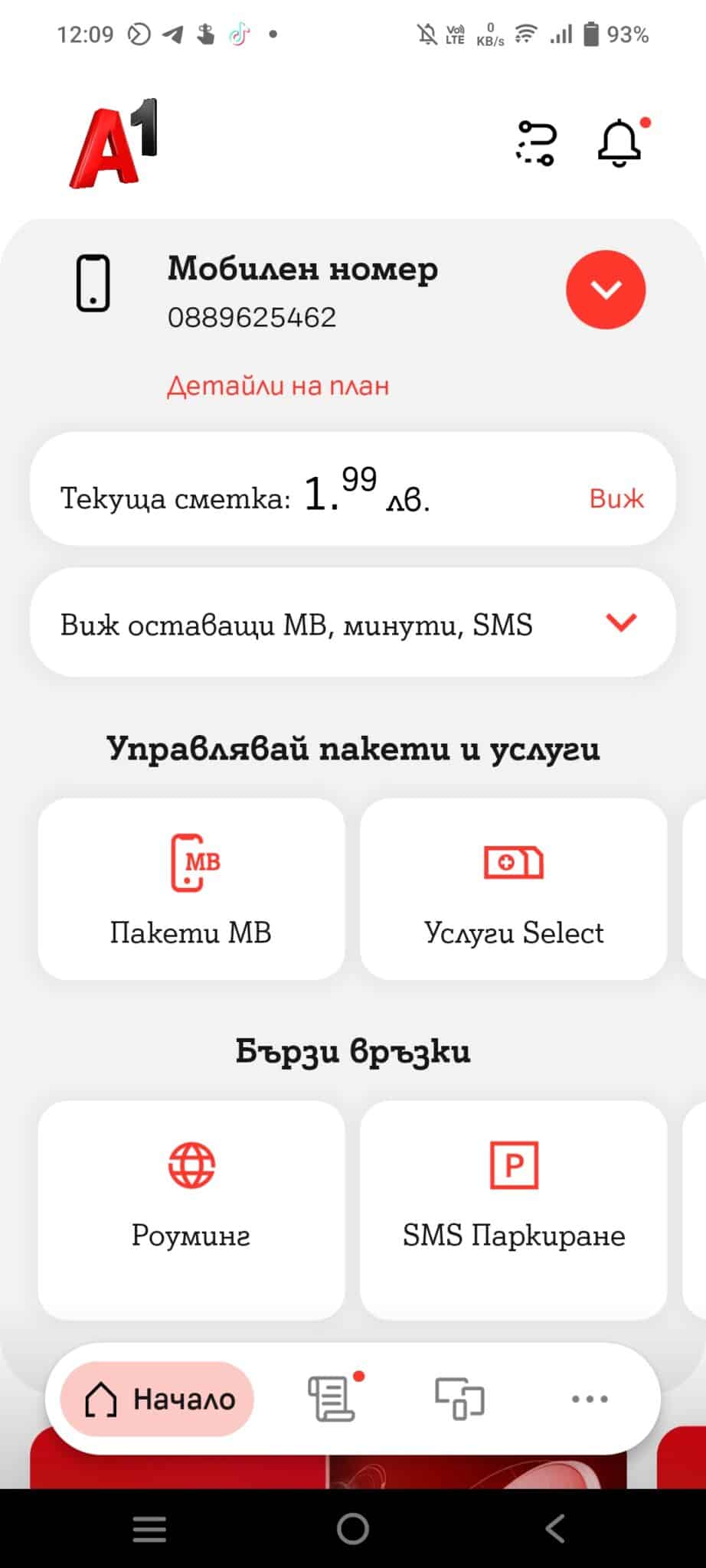This screenshot has width=706, height=1568.
Task: Go back with the system back button
Action: [556, 1529]
